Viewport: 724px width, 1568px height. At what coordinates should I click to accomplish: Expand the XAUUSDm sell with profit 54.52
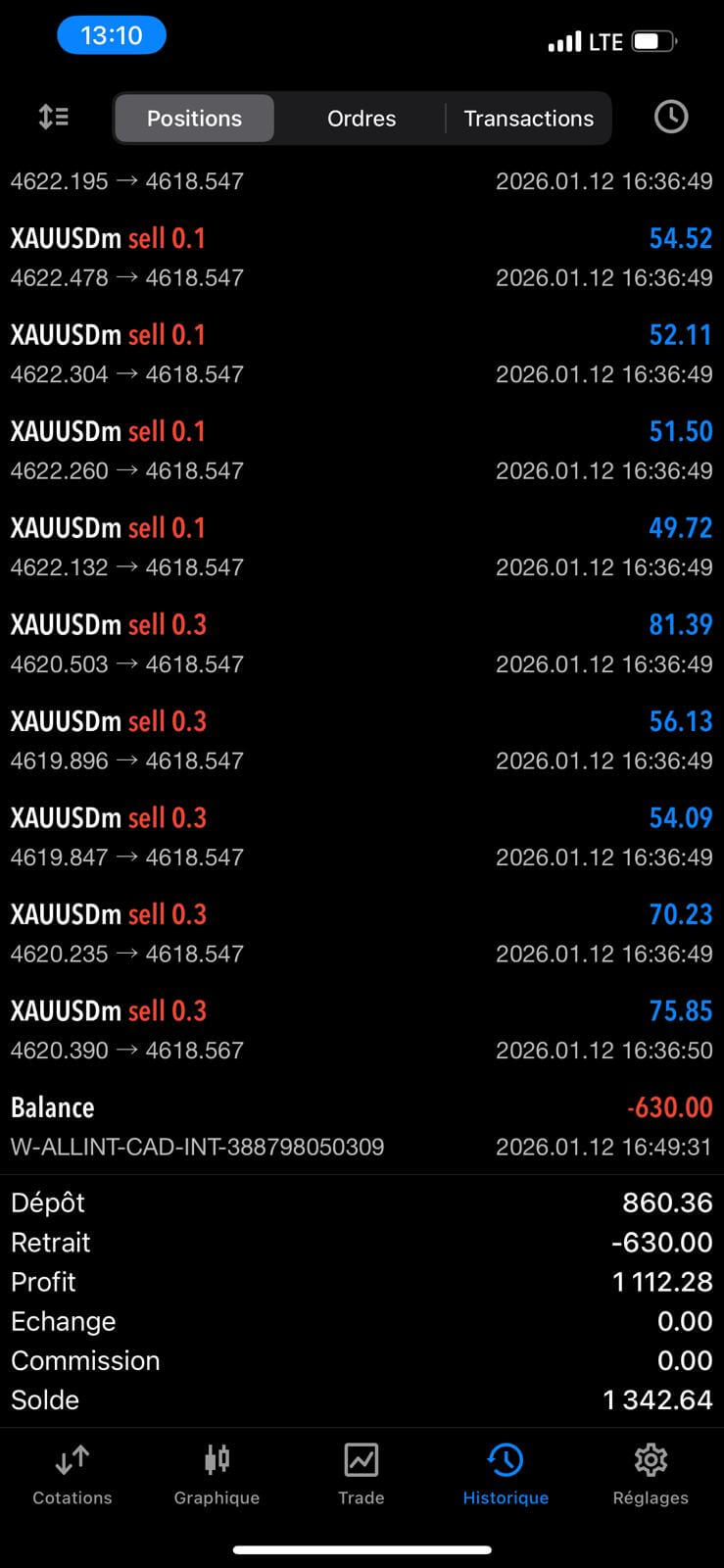click(362, 258)
